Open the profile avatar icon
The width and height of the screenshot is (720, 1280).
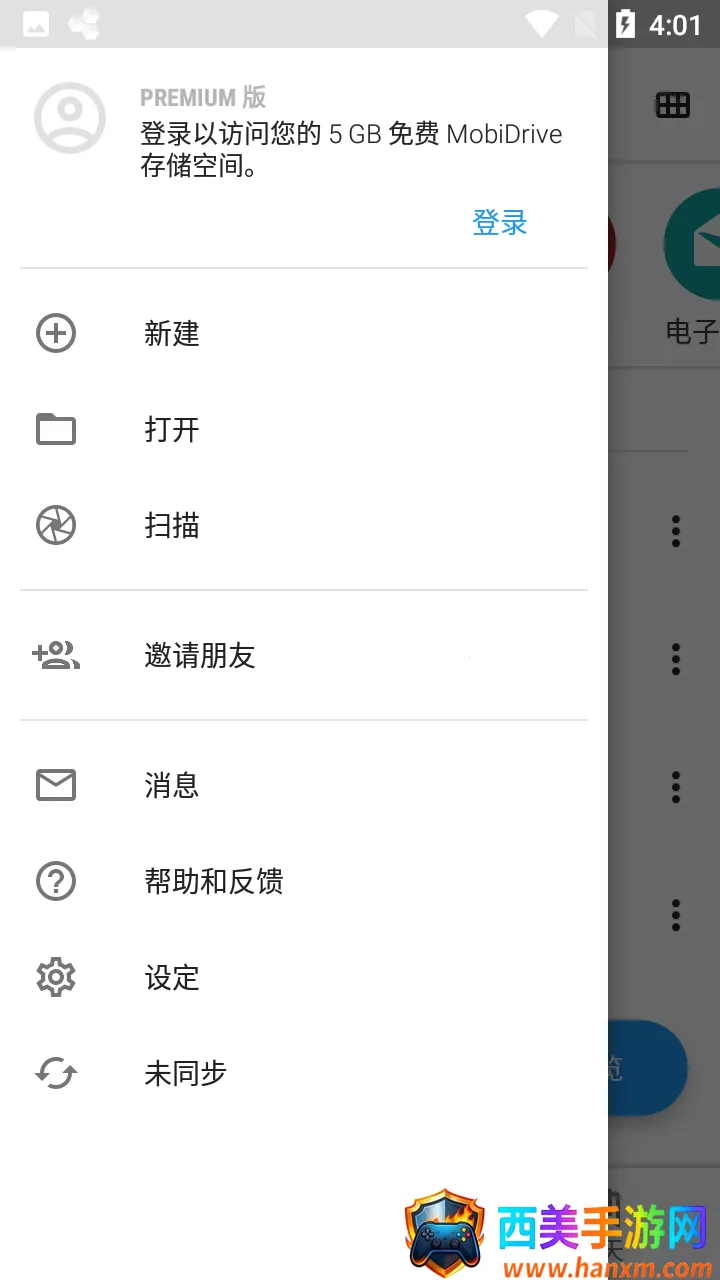70,118
